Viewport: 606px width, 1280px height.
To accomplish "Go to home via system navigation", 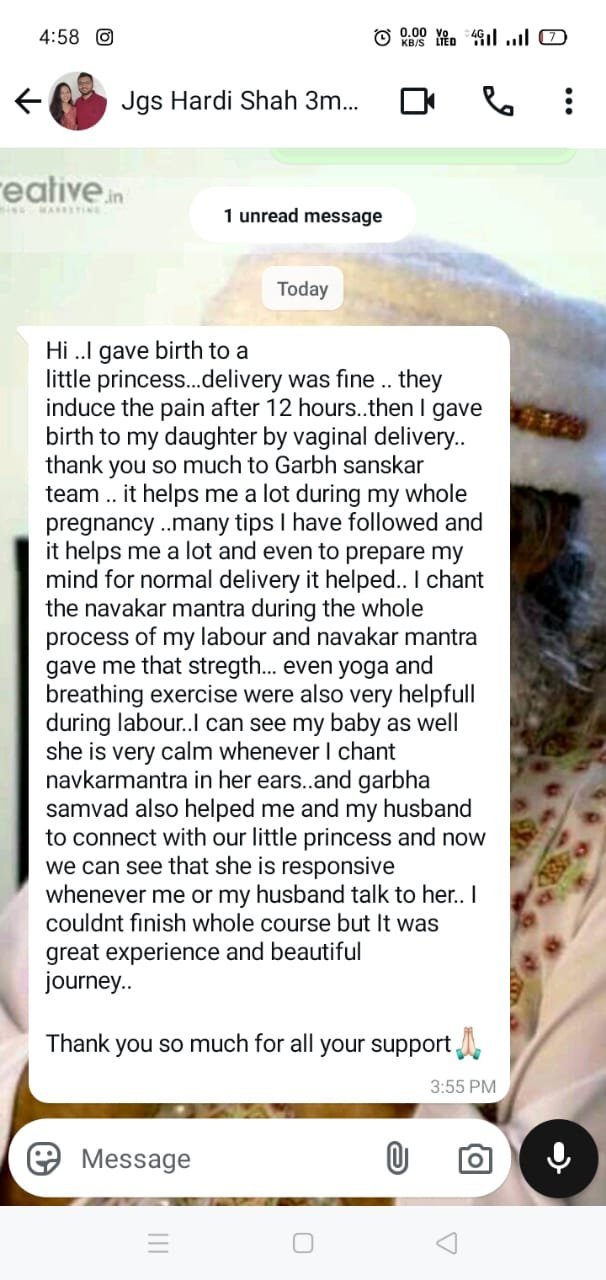I will pos(303,1243).
